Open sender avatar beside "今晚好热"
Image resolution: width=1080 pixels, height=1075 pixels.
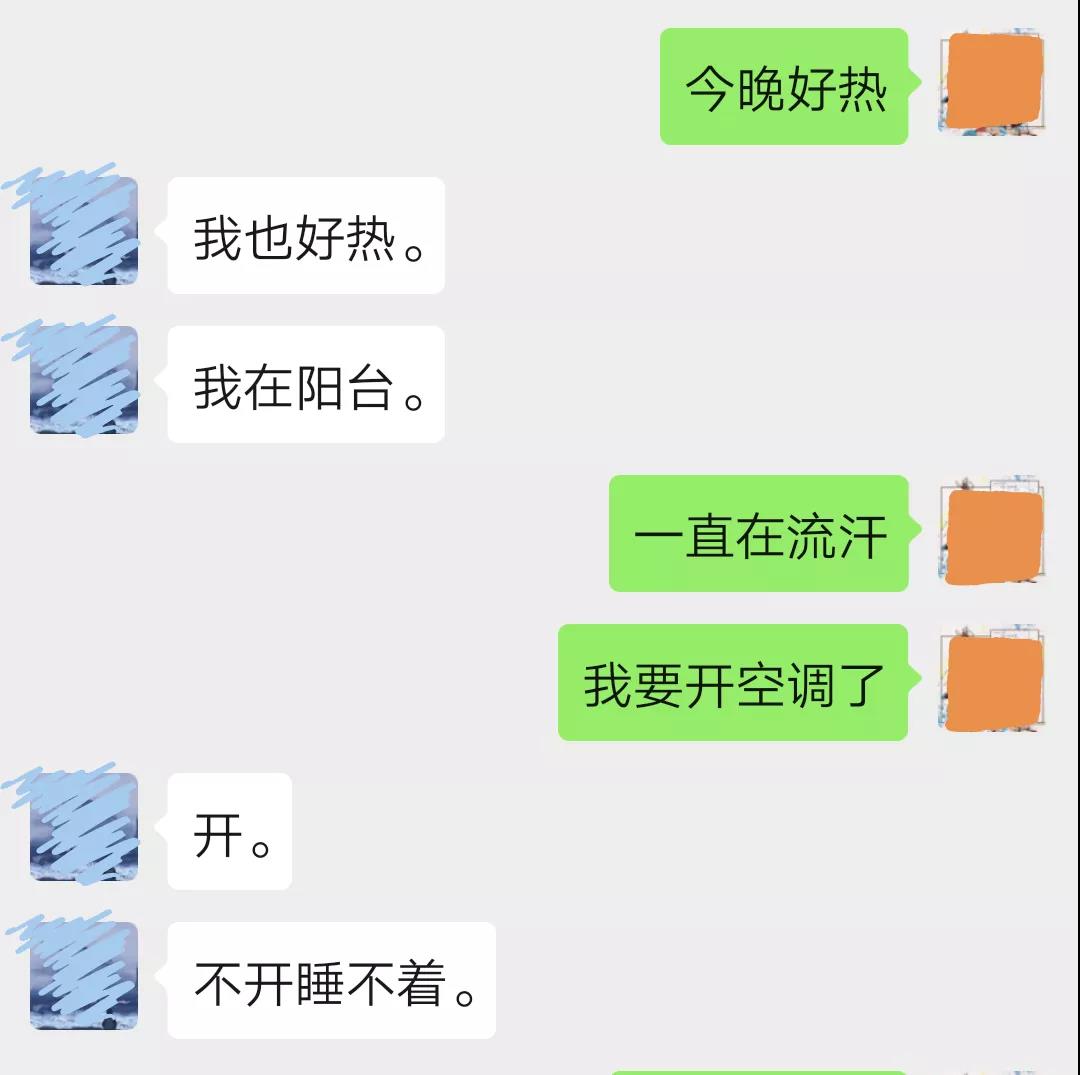click(x=992, y=84)
